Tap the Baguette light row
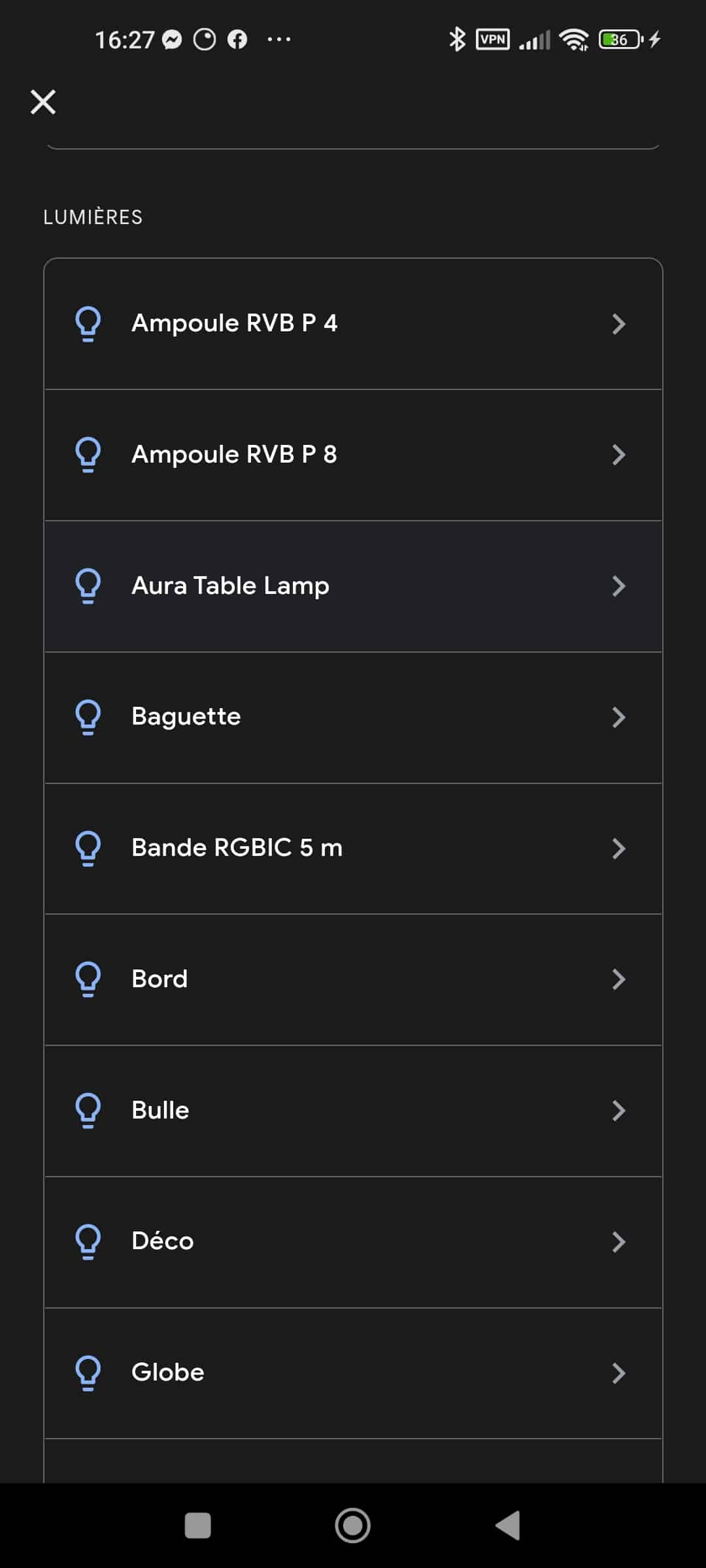Image resolution: width=706 pixels, height=1568 pixels. (353, 717)
